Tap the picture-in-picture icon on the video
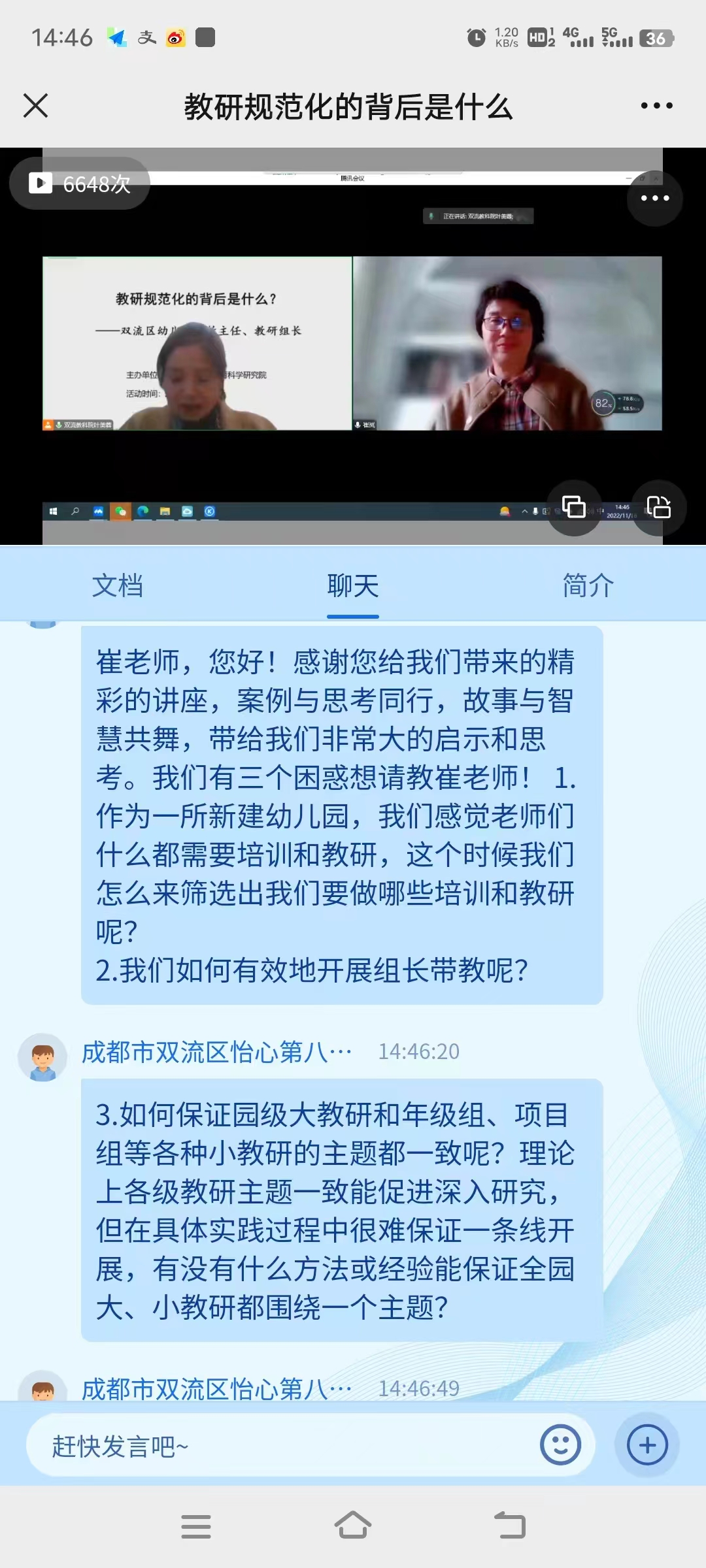The image size is (706, 1568). [x=573, y=507]
